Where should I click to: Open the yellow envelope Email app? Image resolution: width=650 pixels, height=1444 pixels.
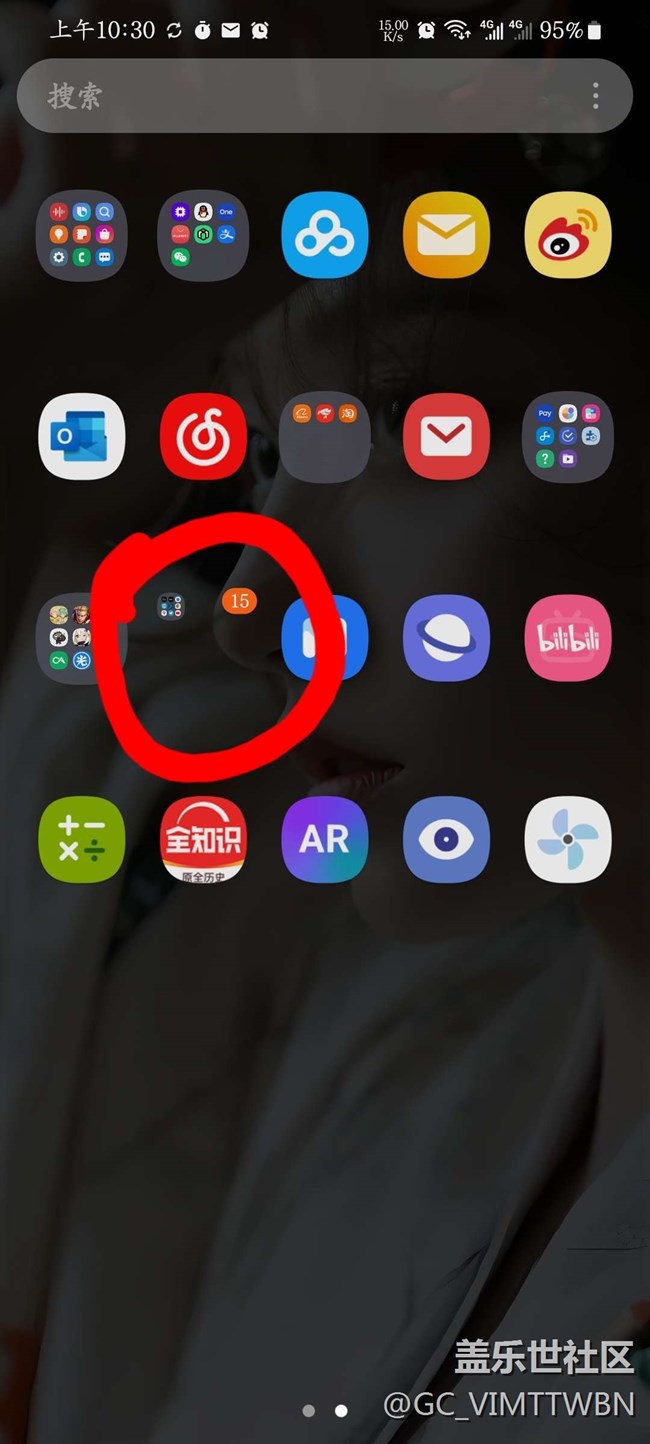446,235
